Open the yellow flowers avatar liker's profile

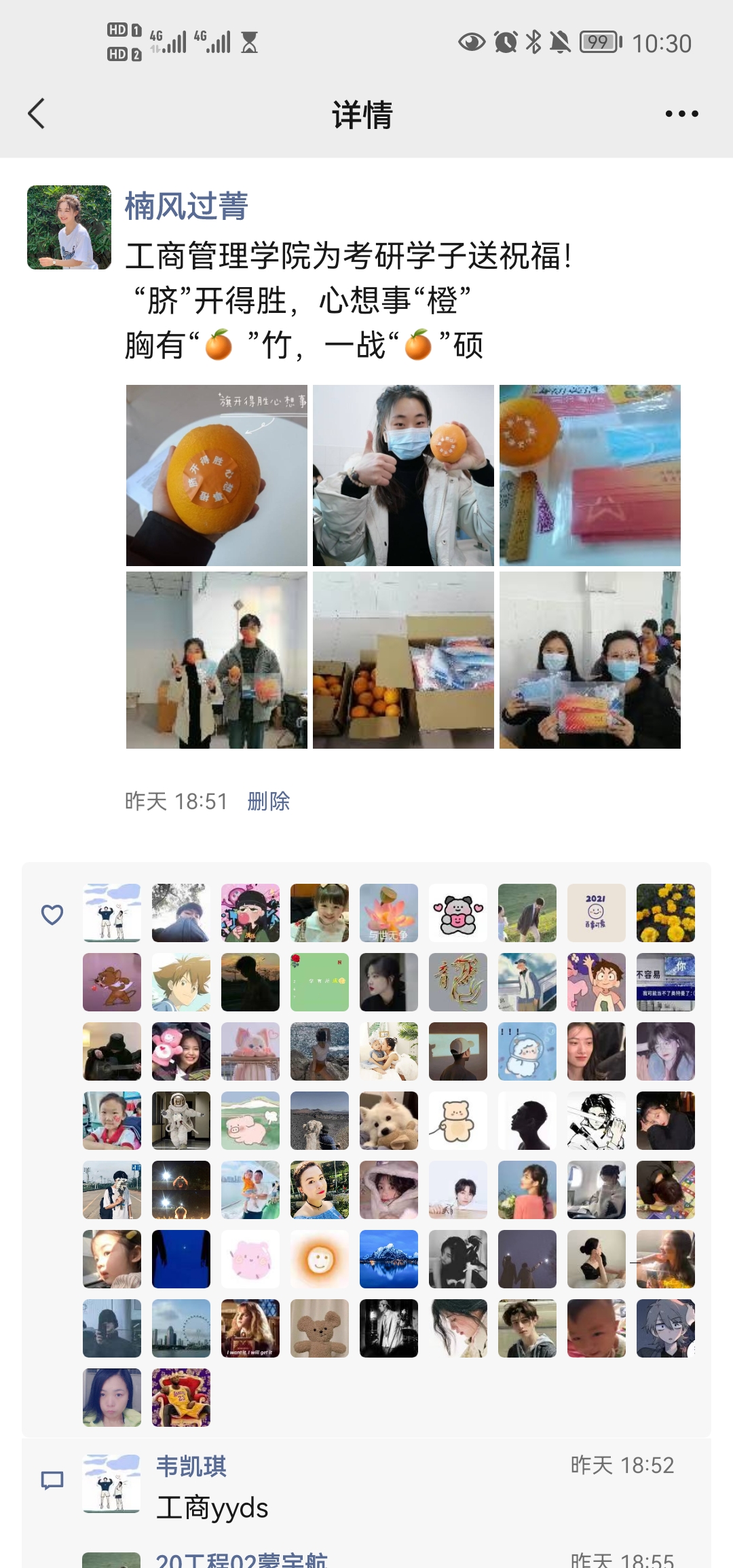click(666, 913)
